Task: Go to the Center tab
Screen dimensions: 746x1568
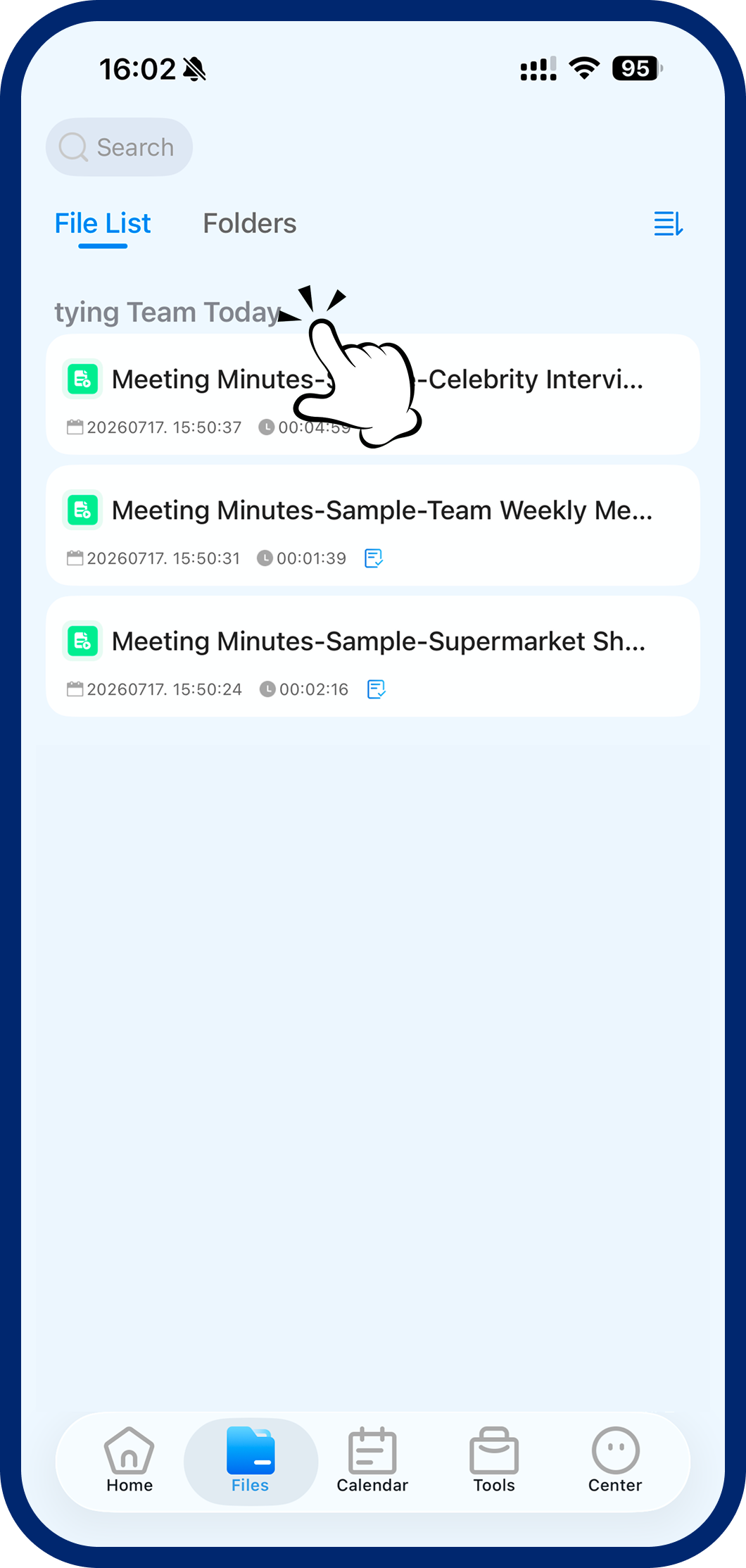Action: (x=615, y=1460)
